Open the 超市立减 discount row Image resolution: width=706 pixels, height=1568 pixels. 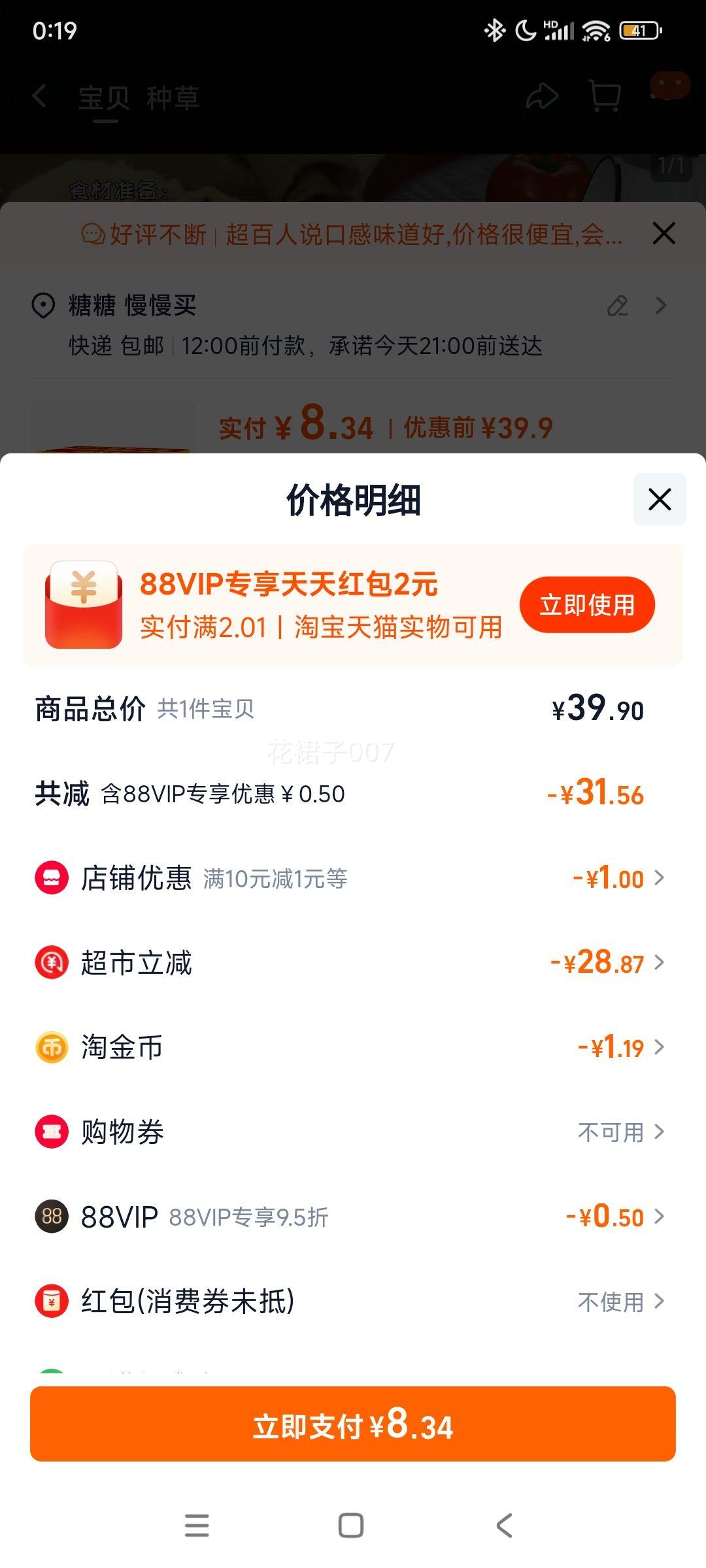353,962
